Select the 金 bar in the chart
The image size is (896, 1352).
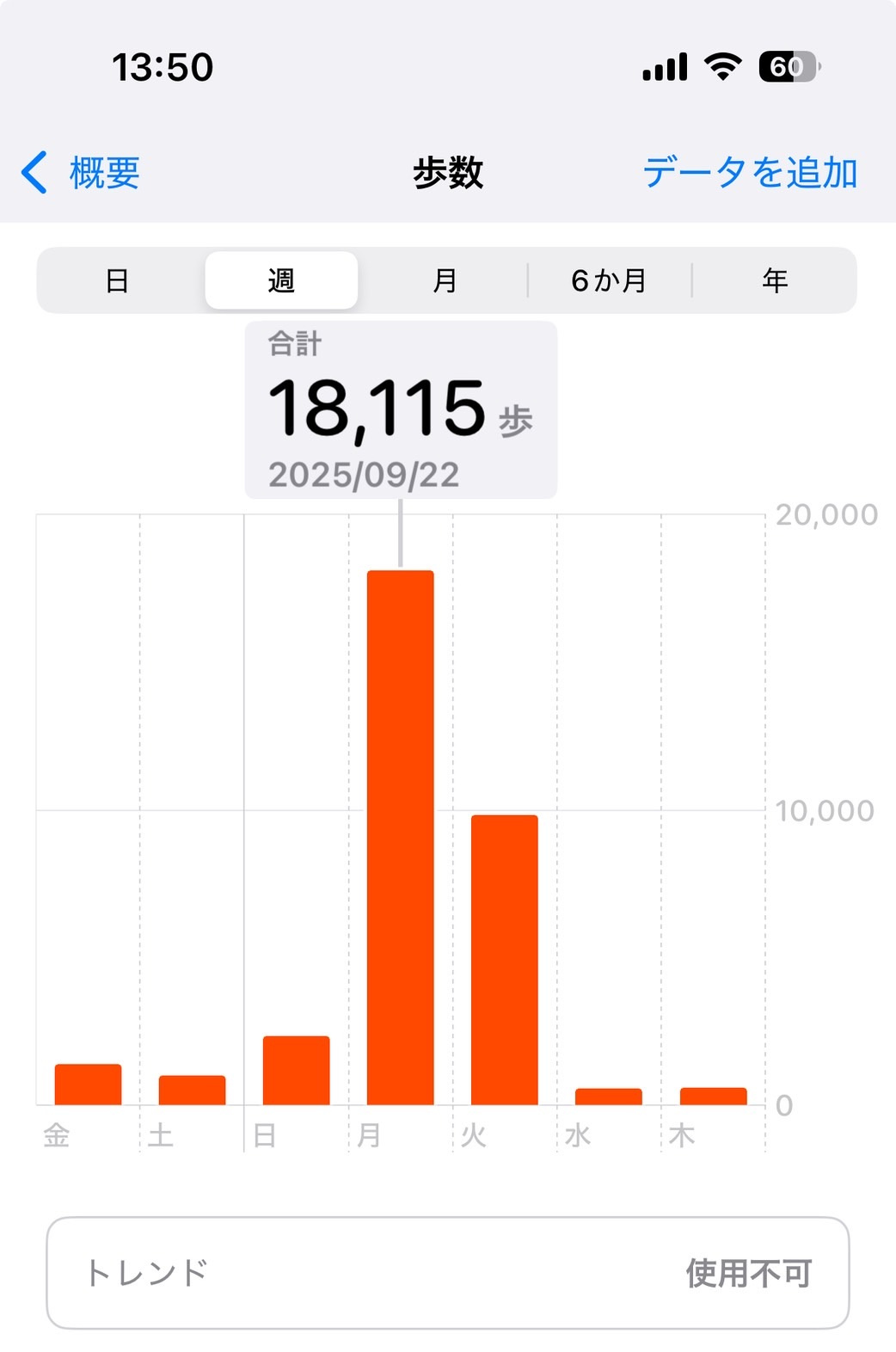click(x=88, y=1084)
